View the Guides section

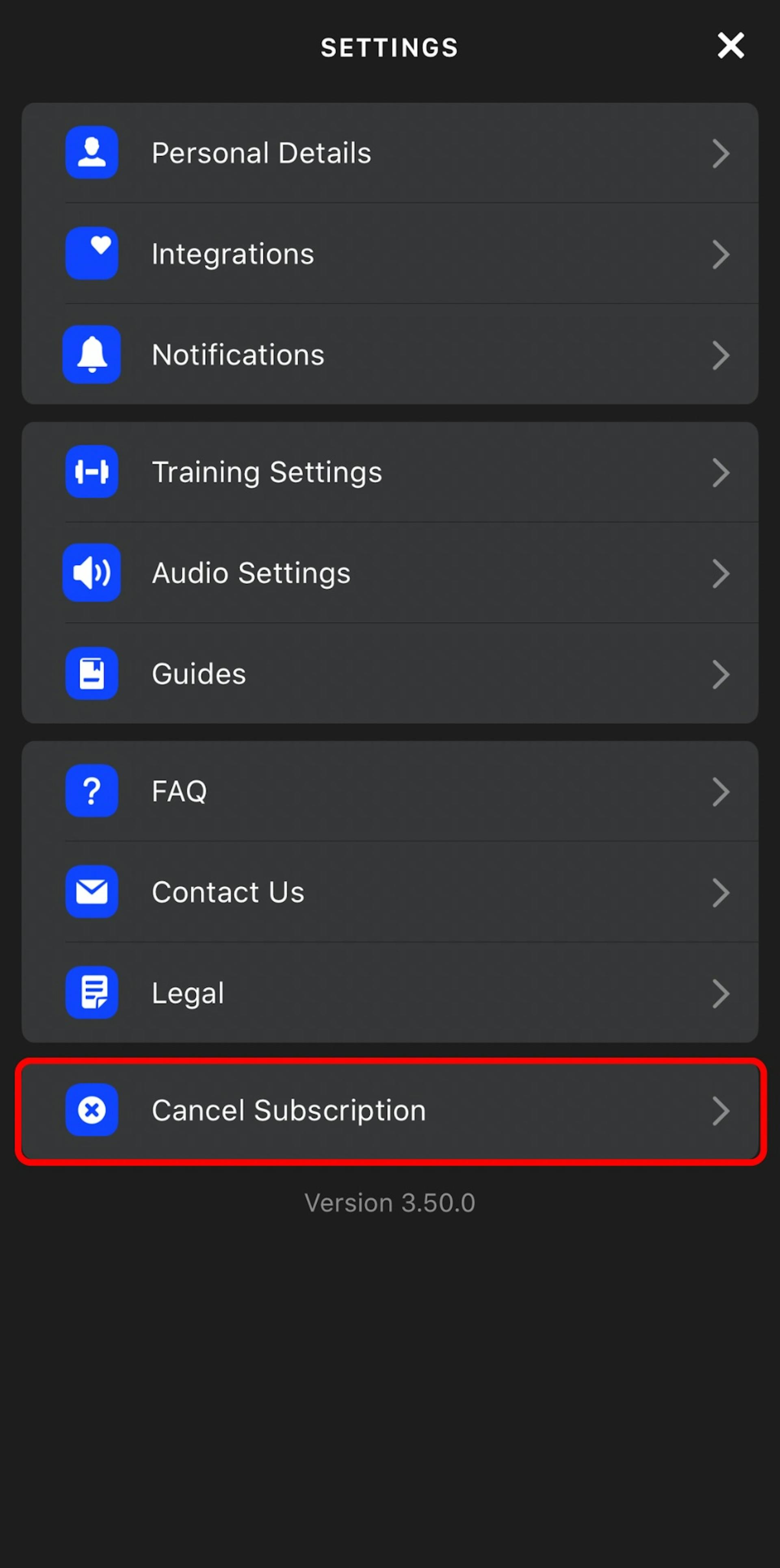tap(390, 674)
